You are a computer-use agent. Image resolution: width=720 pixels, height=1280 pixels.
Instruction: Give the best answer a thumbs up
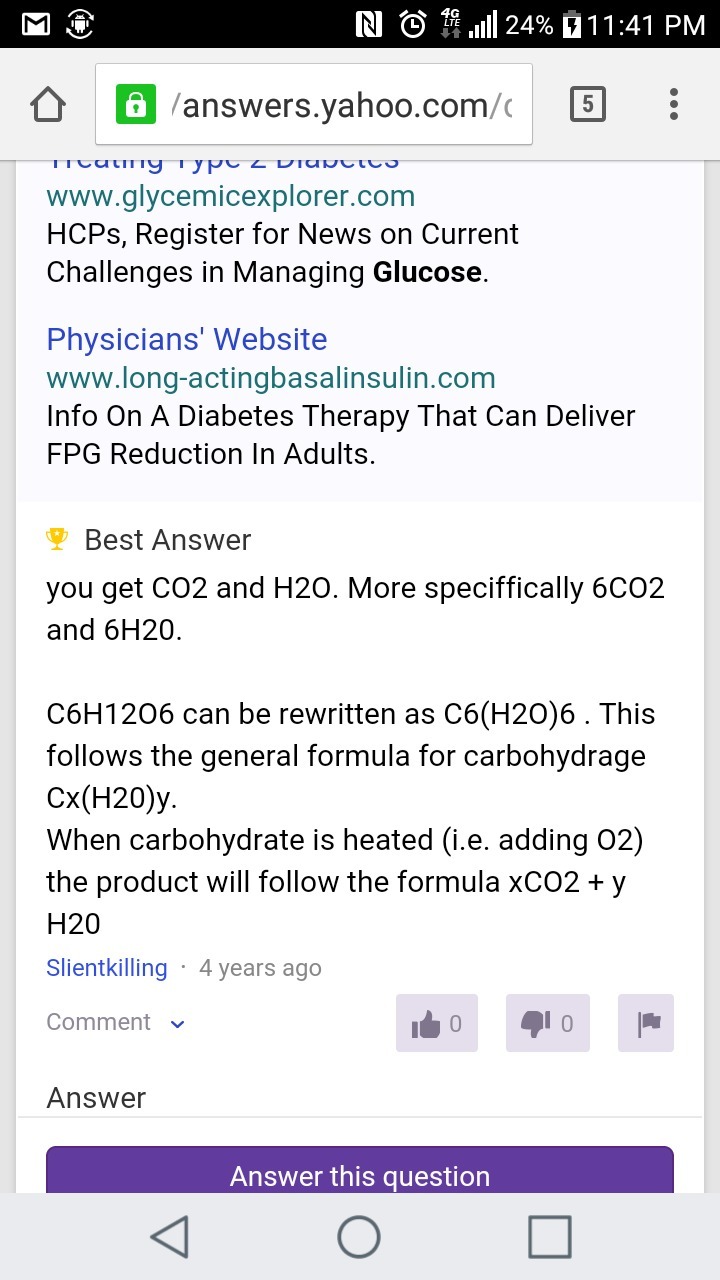(x=437, y=1023)
